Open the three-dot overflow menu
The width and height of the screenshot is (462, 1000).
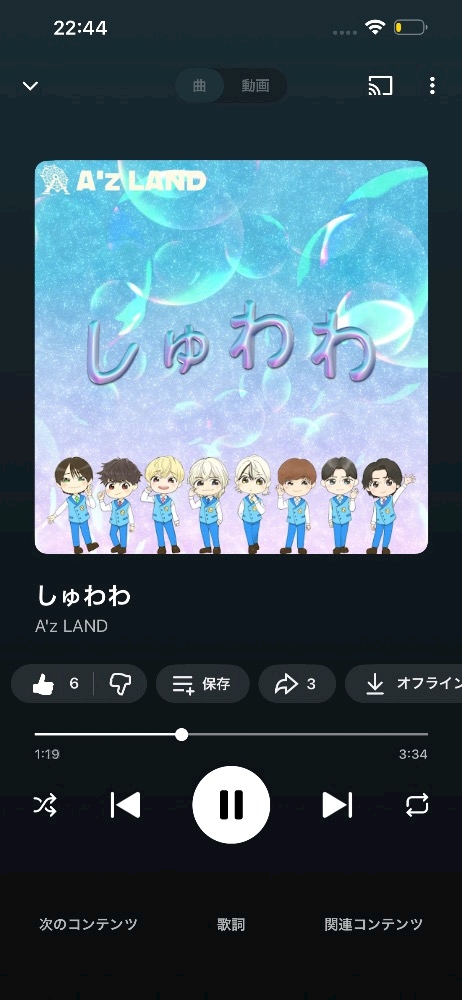(x=432, y=85)
